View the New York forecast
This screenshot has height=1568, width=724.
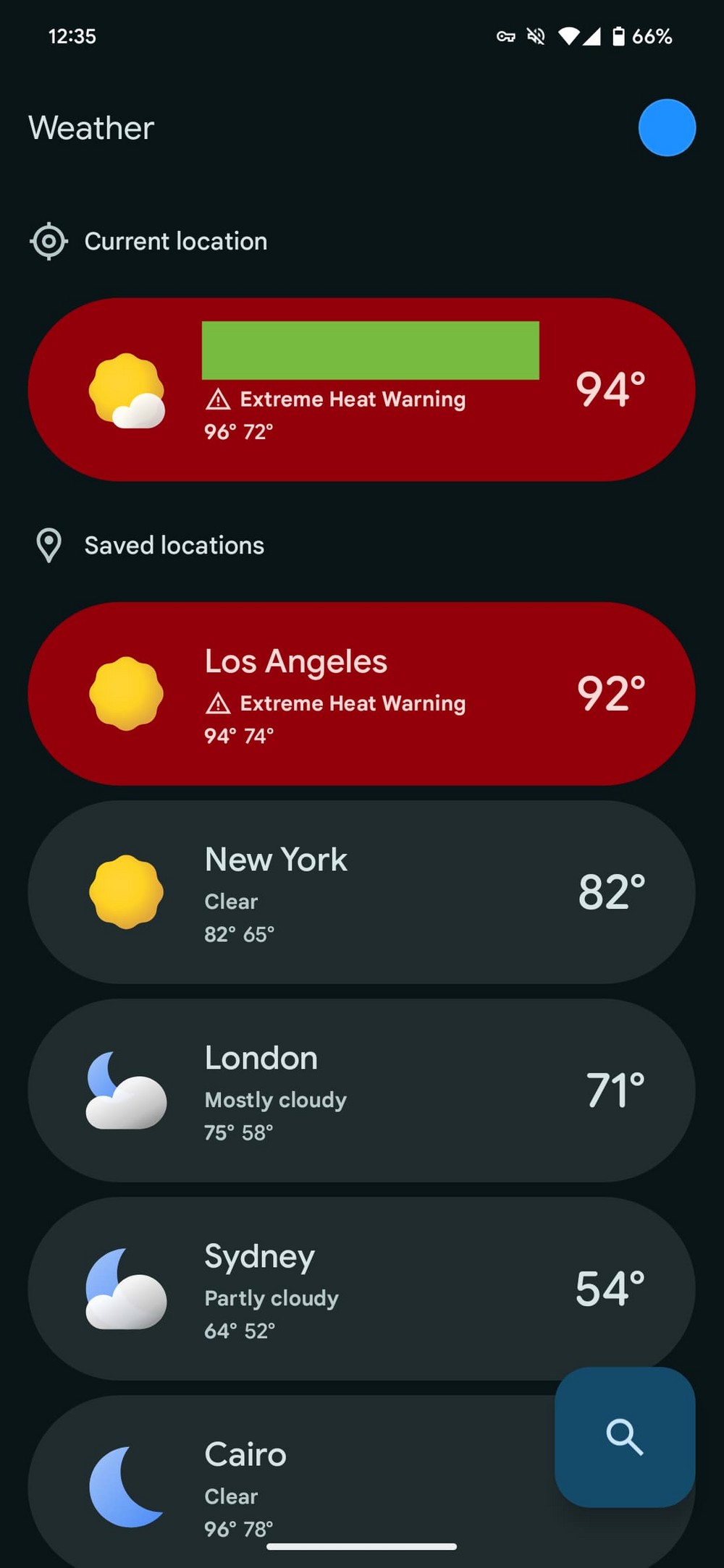coord(361,891)
